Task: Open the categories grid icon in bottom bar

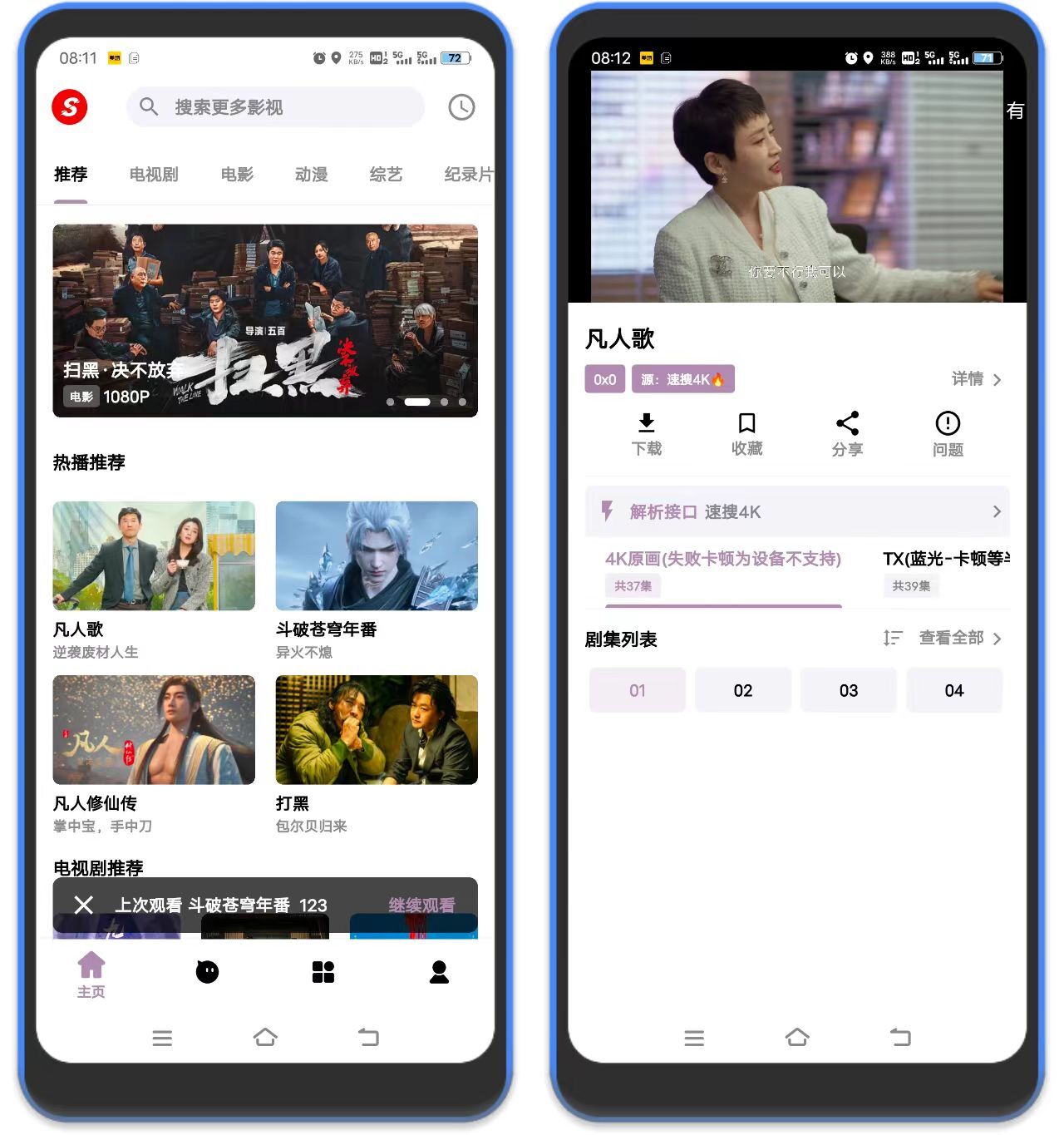Action: click(323, 970)
